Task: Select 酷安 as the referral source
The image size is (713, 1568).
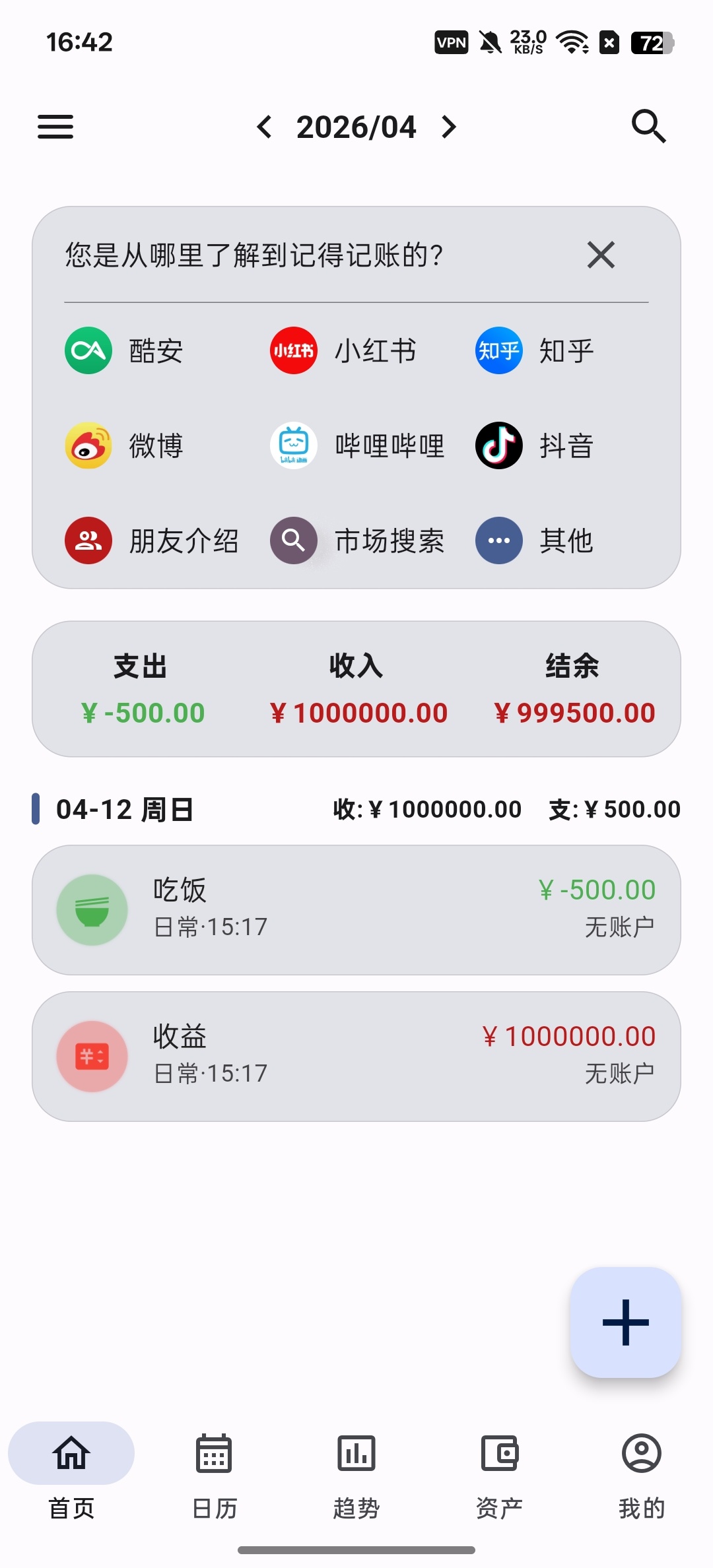Action: click(x=125, y=350)
